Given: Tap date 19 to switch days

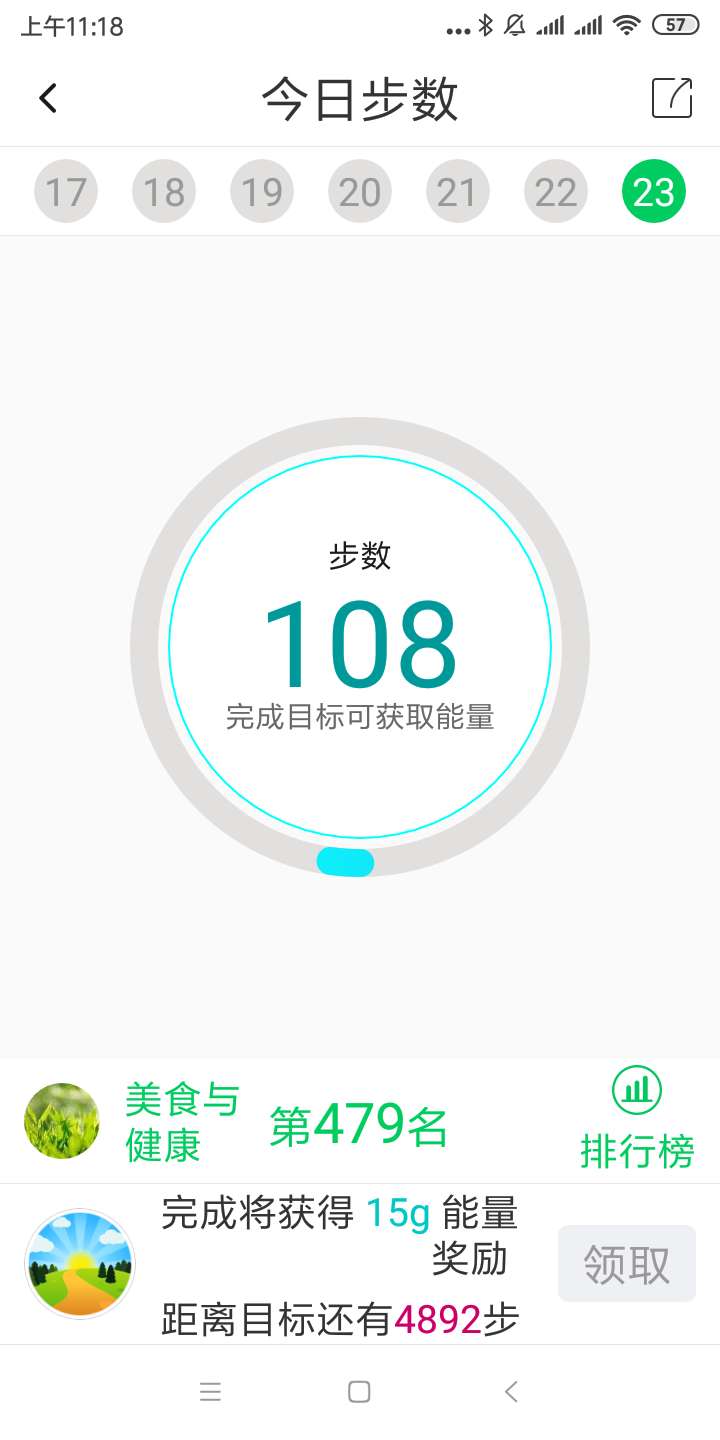Looking at the screenshot, I should [261, 190].
